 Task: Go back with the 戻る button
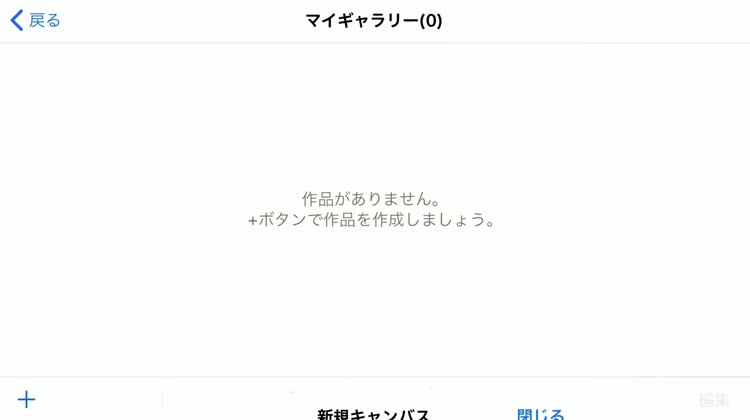[x=36, y=20]
